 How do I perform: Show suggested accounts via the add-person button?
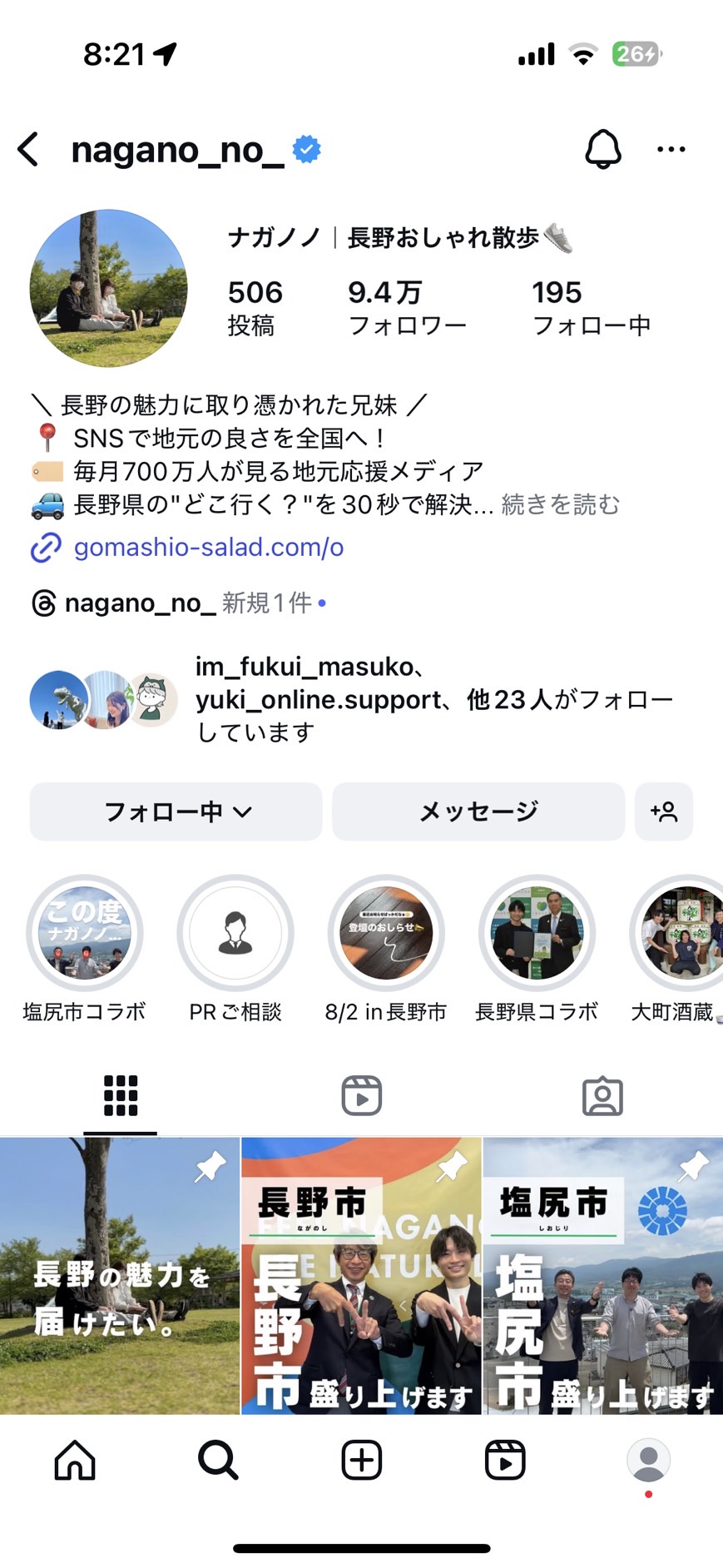pos(664,811)
